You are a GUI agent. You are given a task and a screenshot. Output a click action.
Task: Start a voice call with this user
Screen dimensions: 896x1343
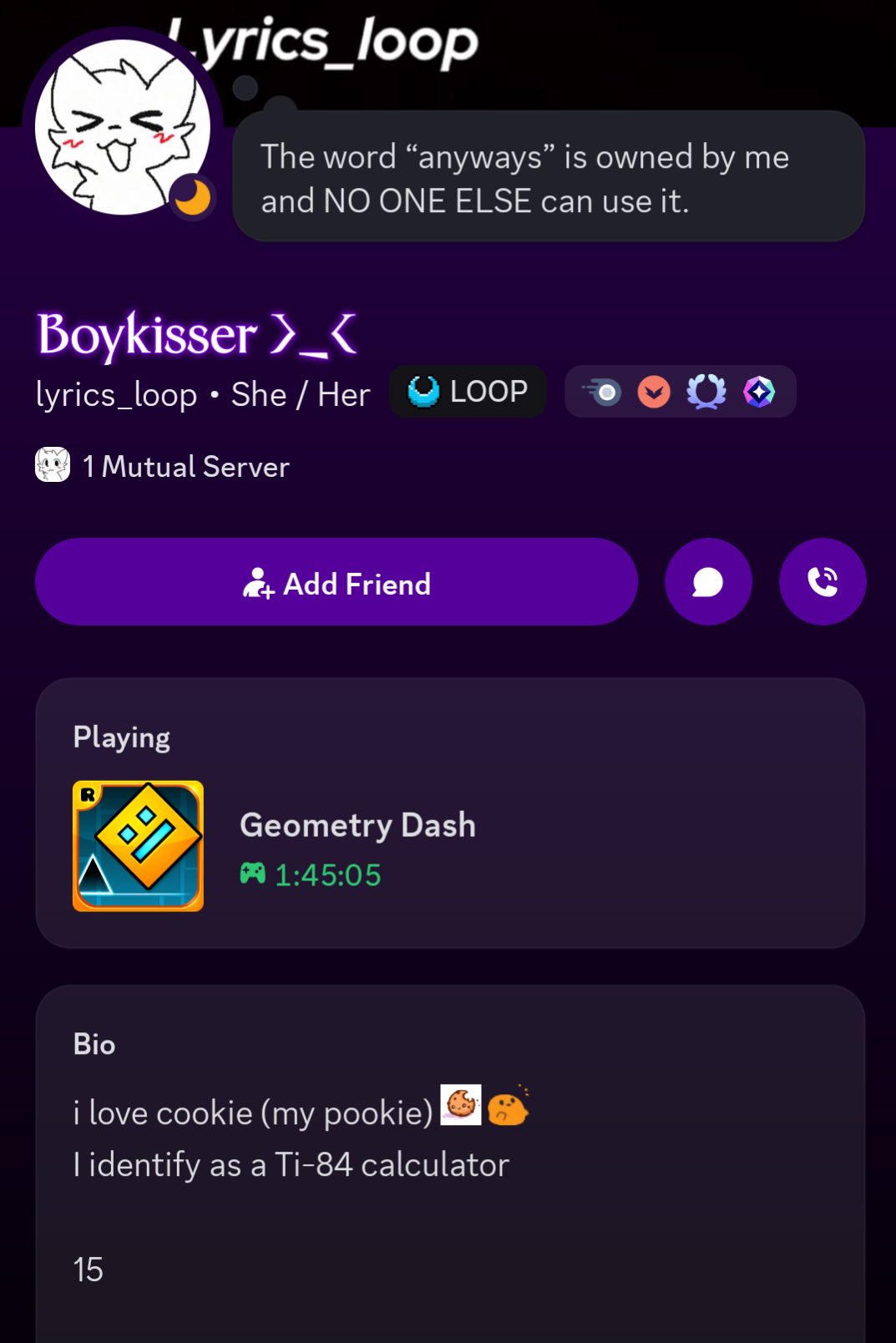coord(822,582)
